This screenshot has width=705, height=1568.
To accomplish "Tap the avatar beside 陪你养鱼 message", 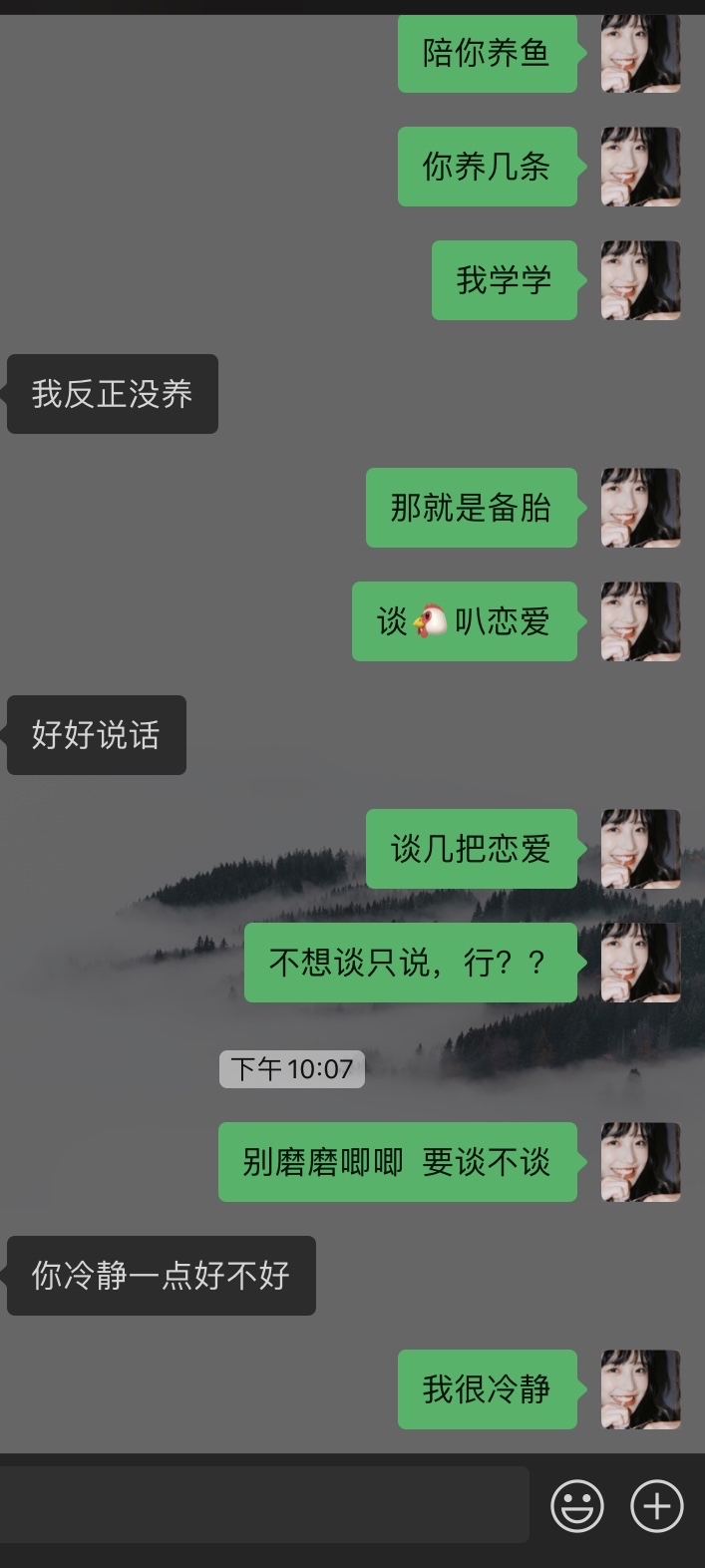I will (640, 54).
